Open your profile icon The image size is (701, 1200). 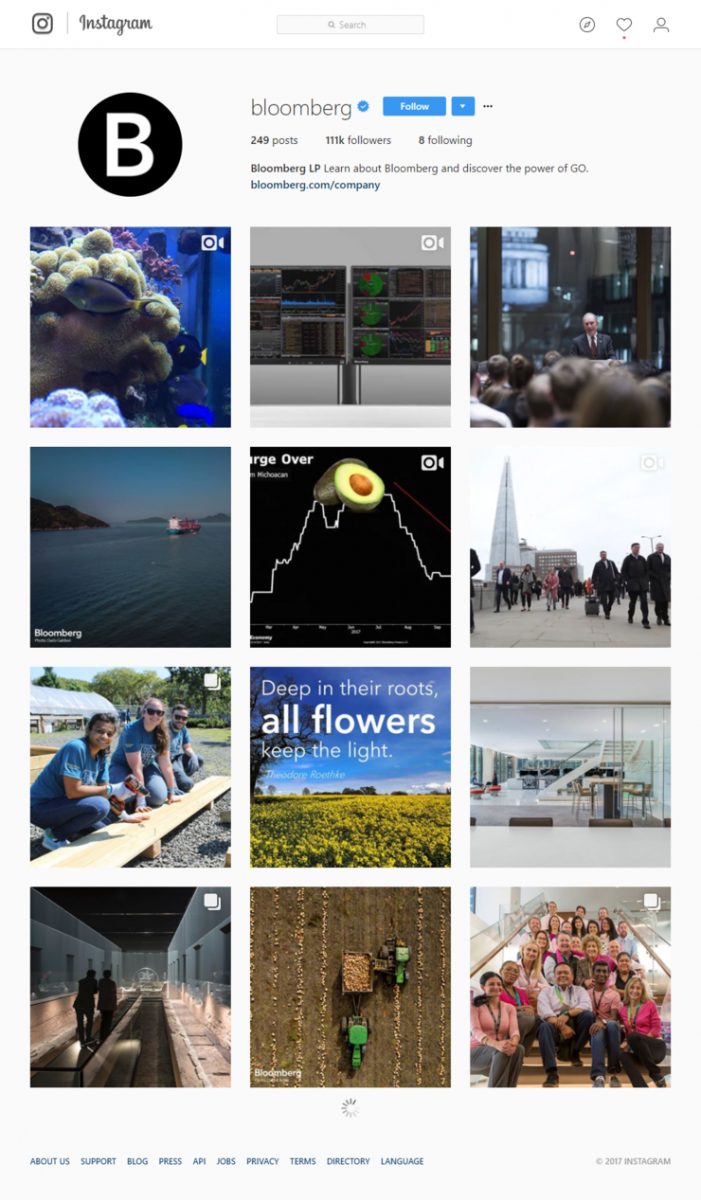coord(661,25)
